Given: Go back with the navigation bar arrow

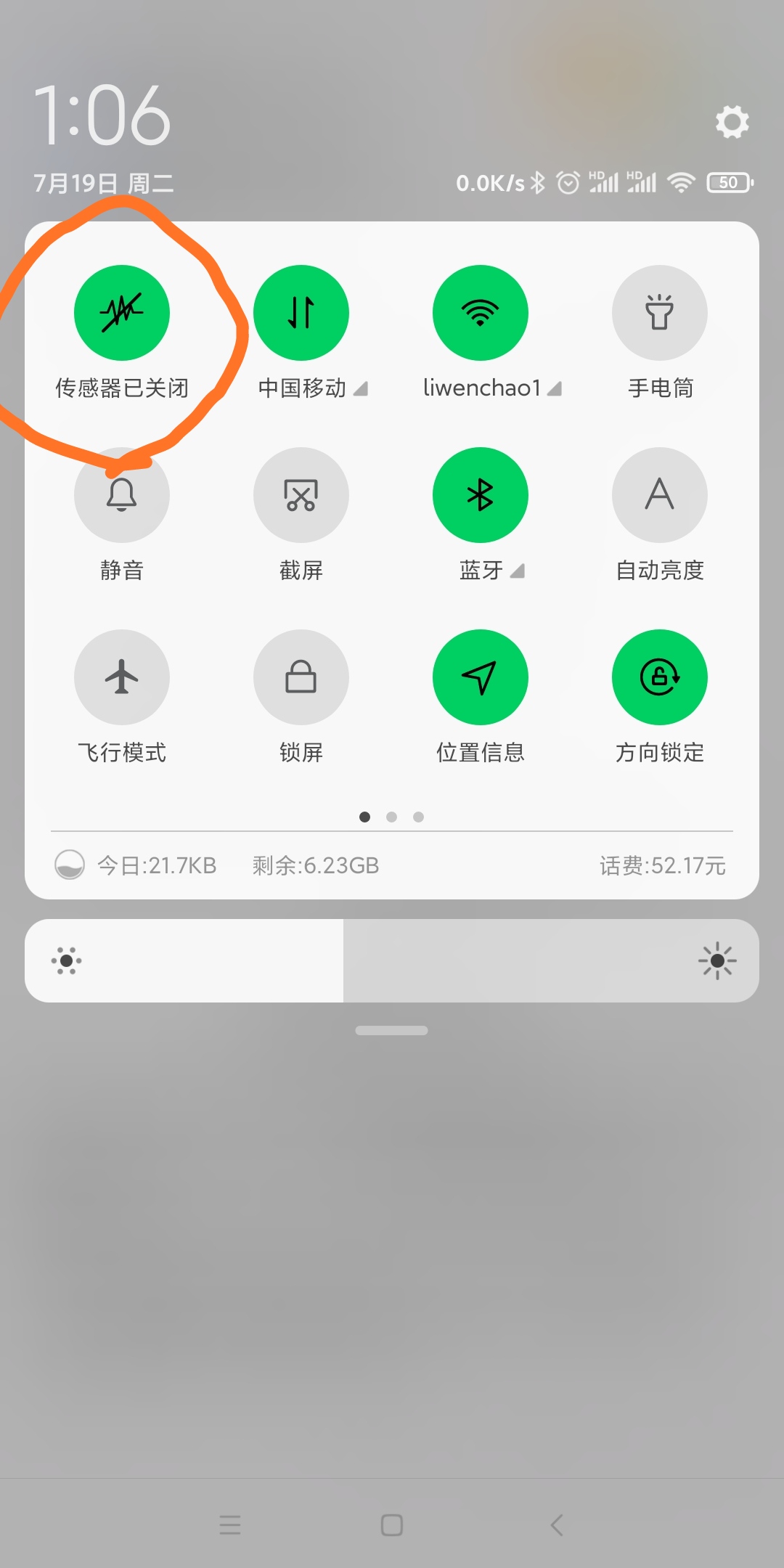Looking at the screenshot, I should [x=557, y=1524].
